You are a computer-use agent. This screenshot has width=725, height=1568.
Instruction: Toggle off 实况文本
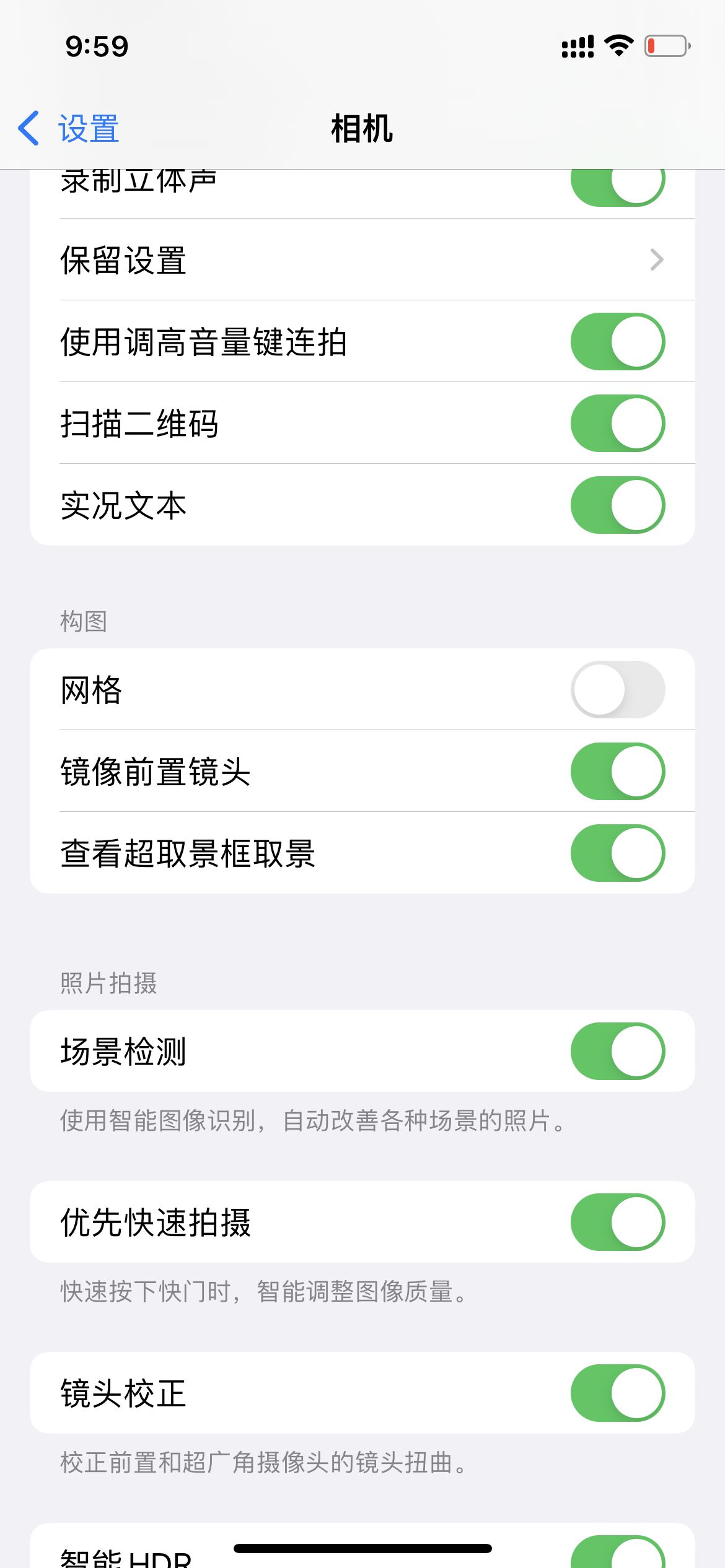coord(617,505)
